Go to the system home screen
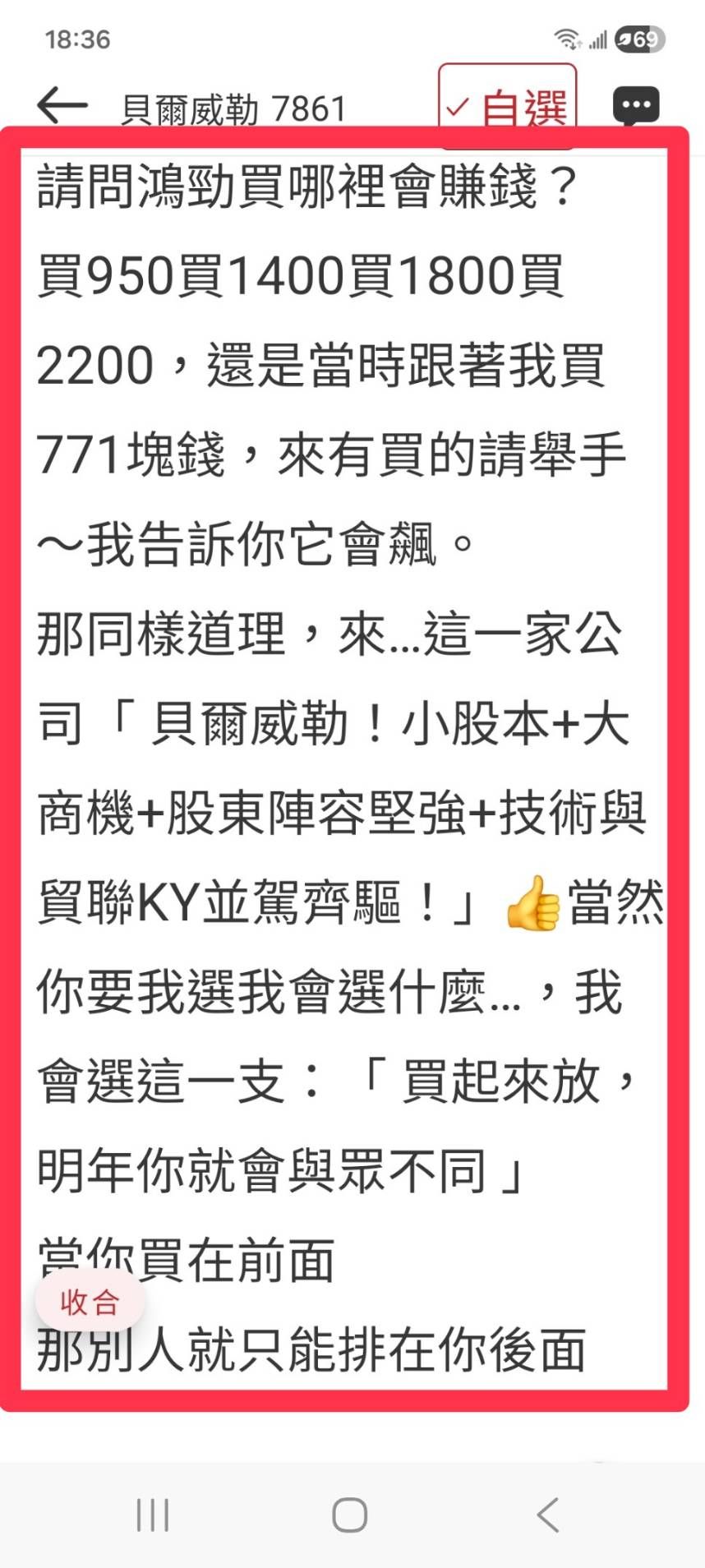Image resolution: width=705 pixels, height=1568 pixels. (350, 1515)
